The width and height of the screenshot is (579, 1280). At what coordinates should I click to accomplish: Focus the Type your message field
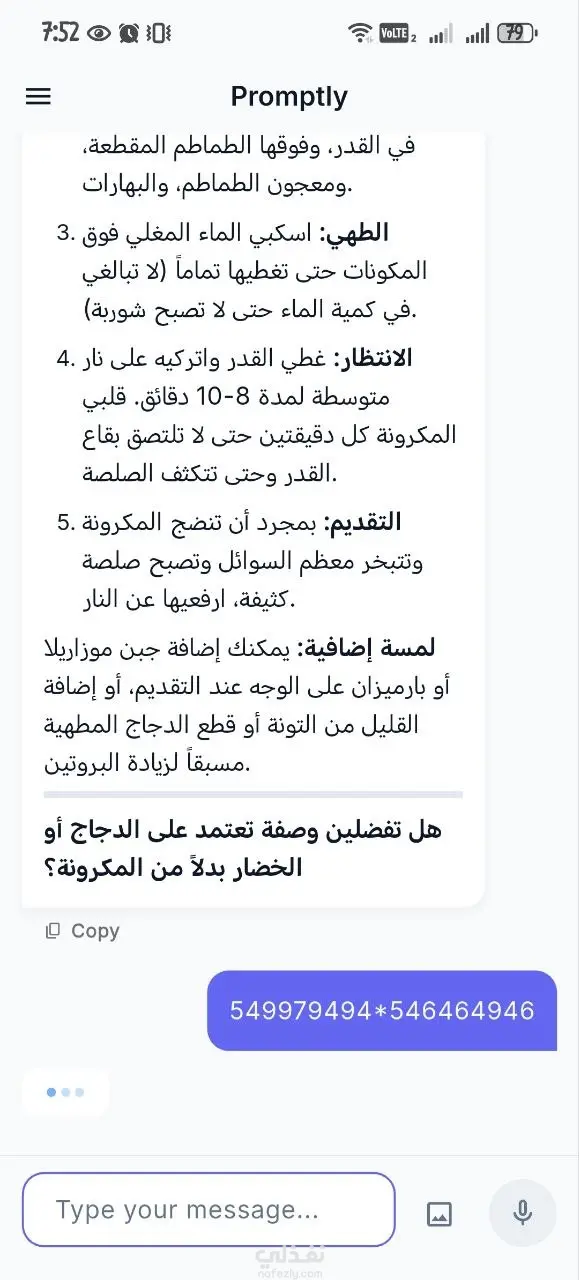209,1210
